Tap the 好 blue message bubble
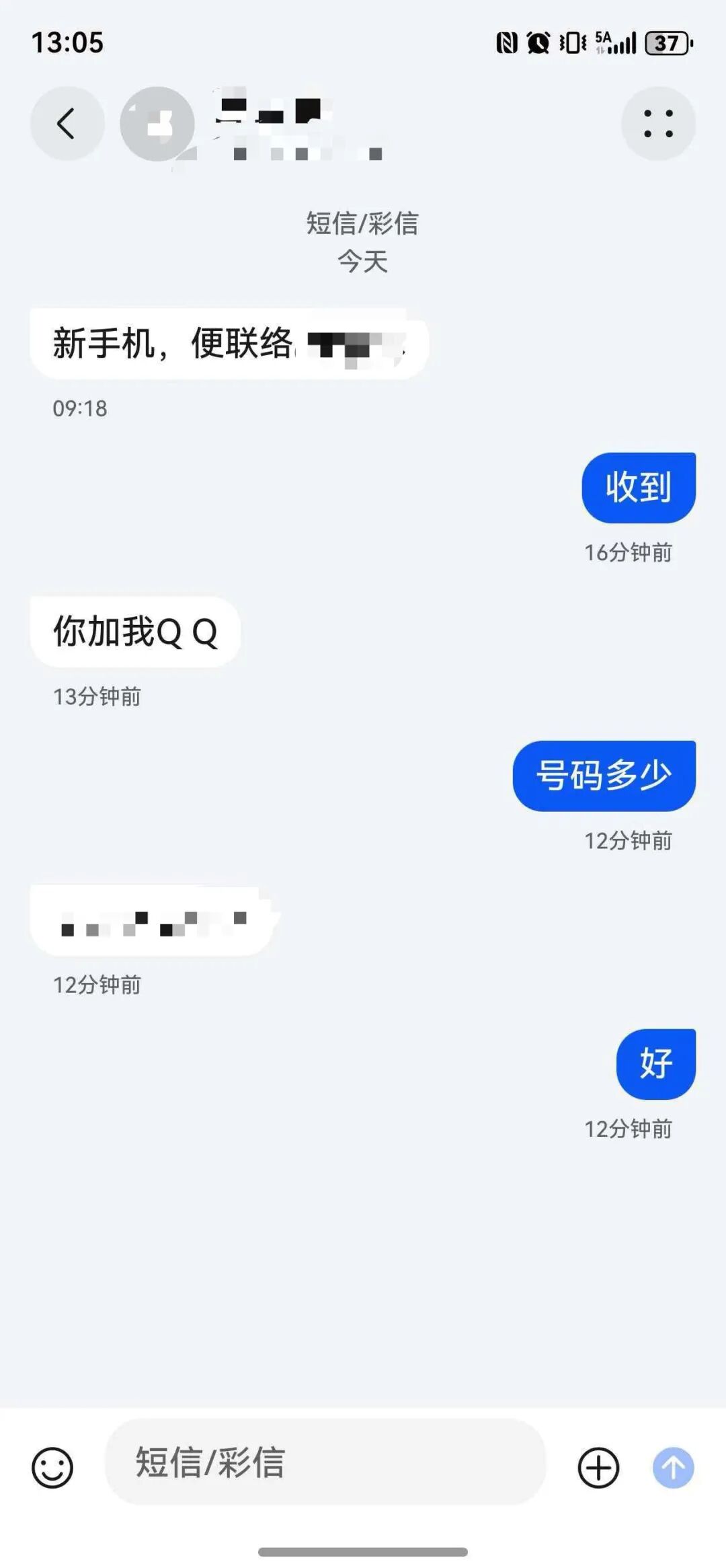The image size is (726, 1568). coord(655,1063)
